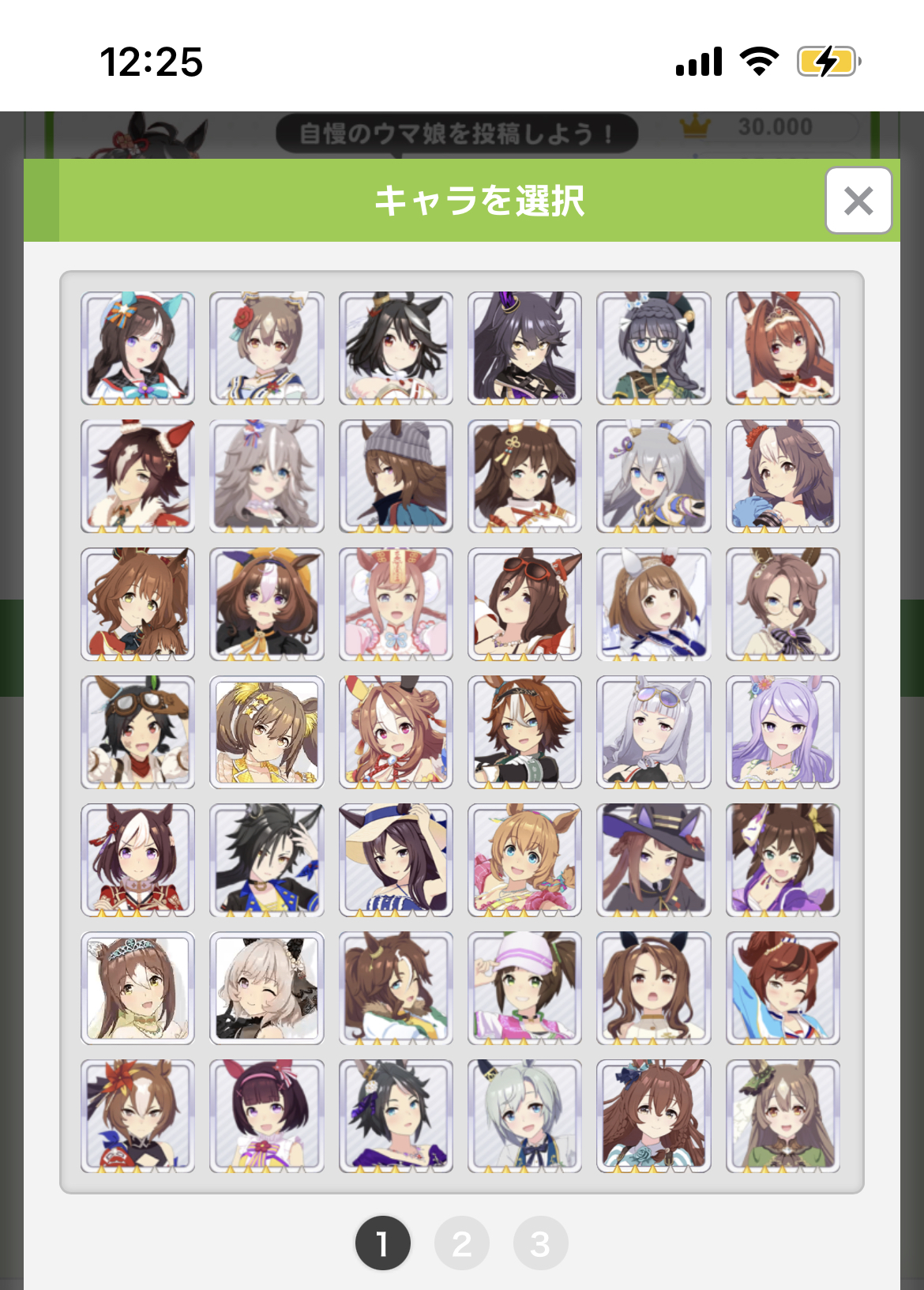924x1290 pixels.
Task: Choose the character with long lavender hair
Action: point(783,732)
